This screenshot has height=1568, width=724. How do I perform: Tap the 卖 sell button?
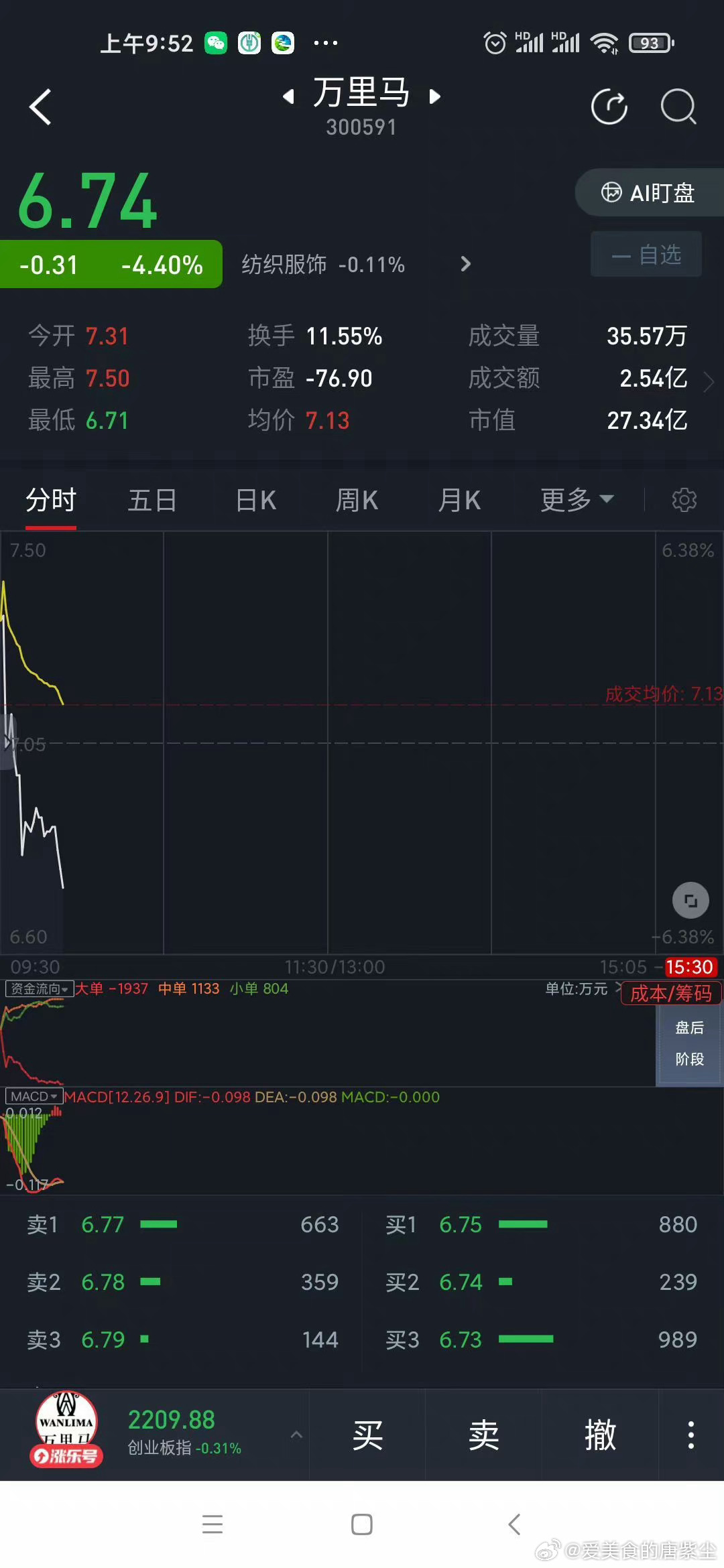click(x=483, y=1435)
